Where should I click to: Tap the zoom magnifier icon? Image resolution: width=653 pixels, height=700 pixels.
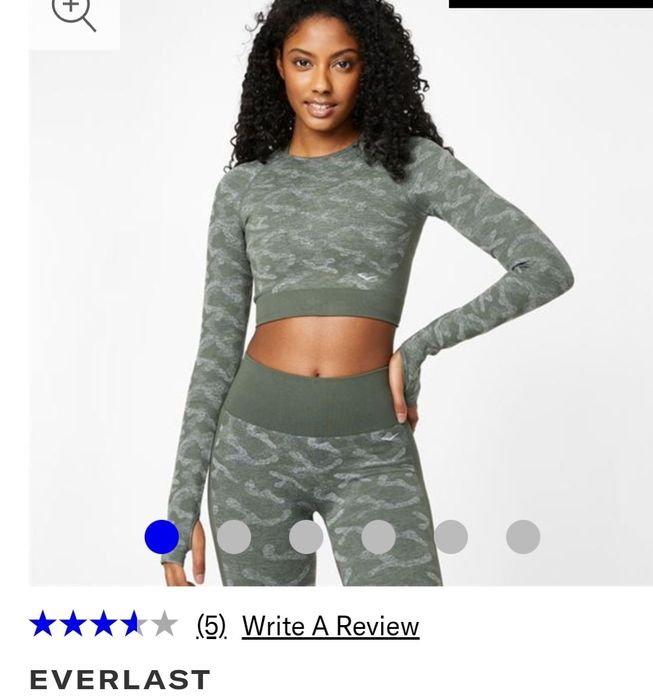(73, 14)
